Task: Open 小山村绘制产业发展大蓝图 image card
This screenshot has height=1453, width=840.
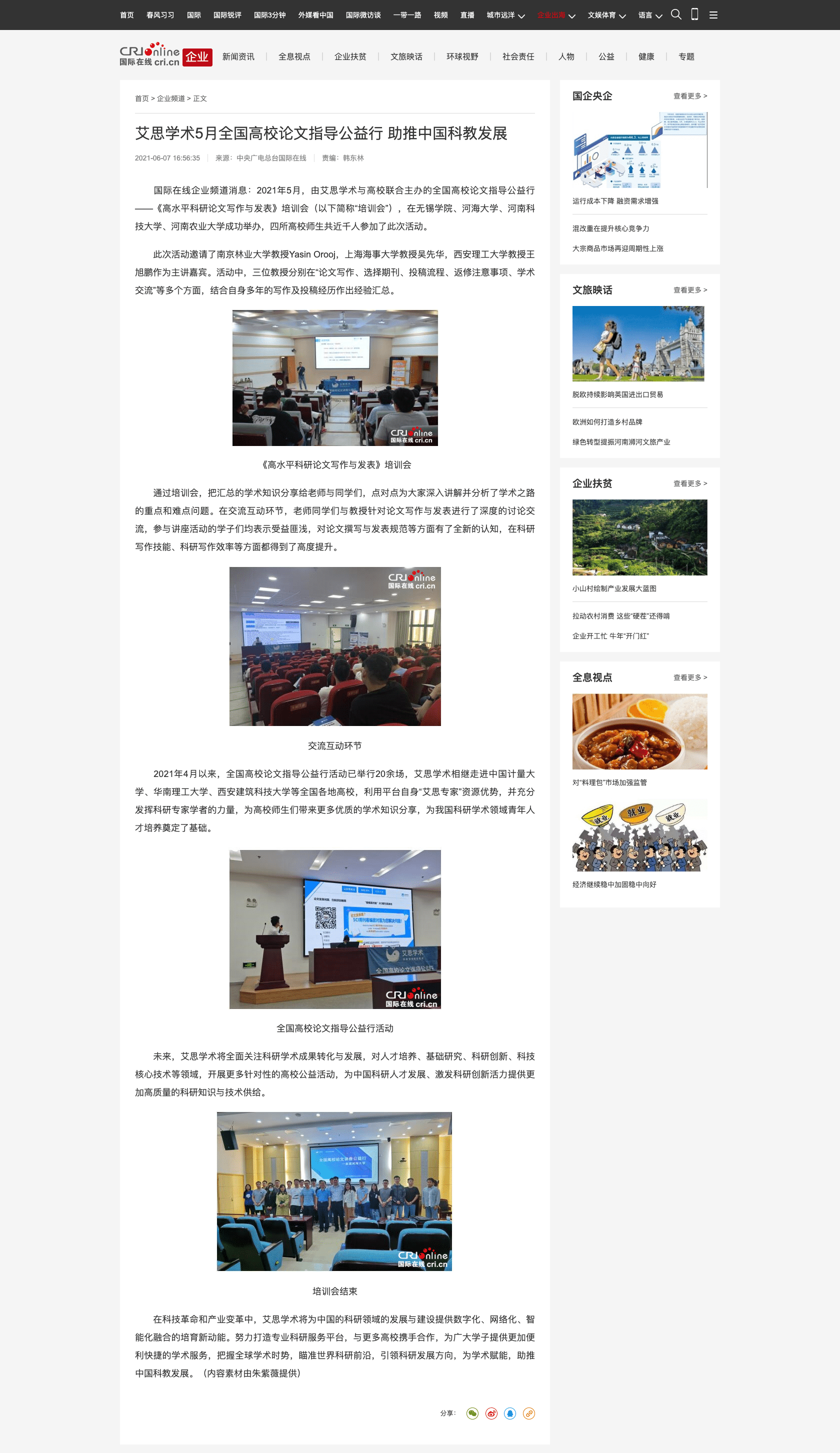Action: tap(639, 537)
